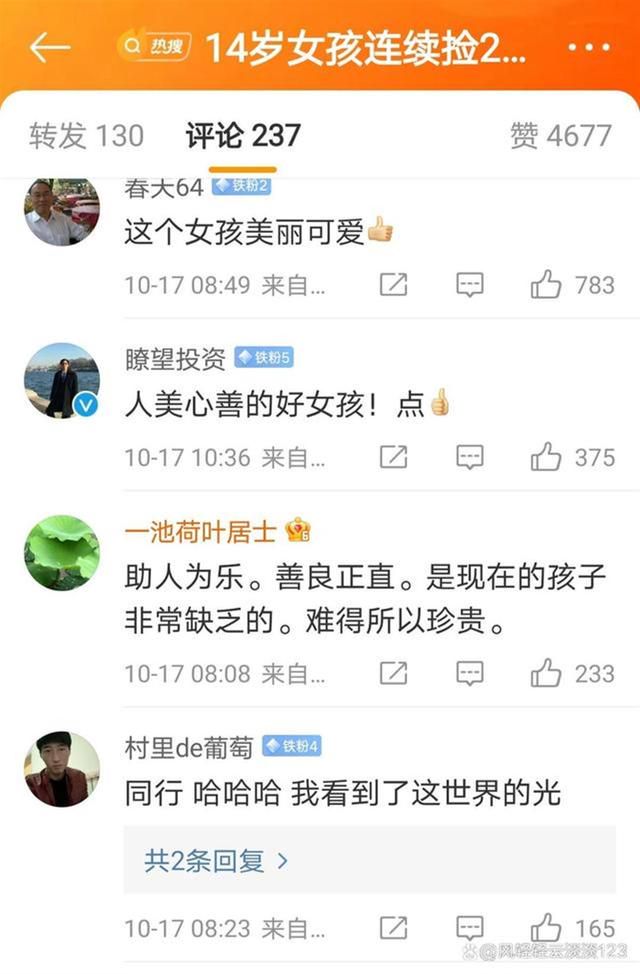Screen dimensions: 640x974
Task: Reply to 村里de葡萄's comment
Action: pos(470,927)
